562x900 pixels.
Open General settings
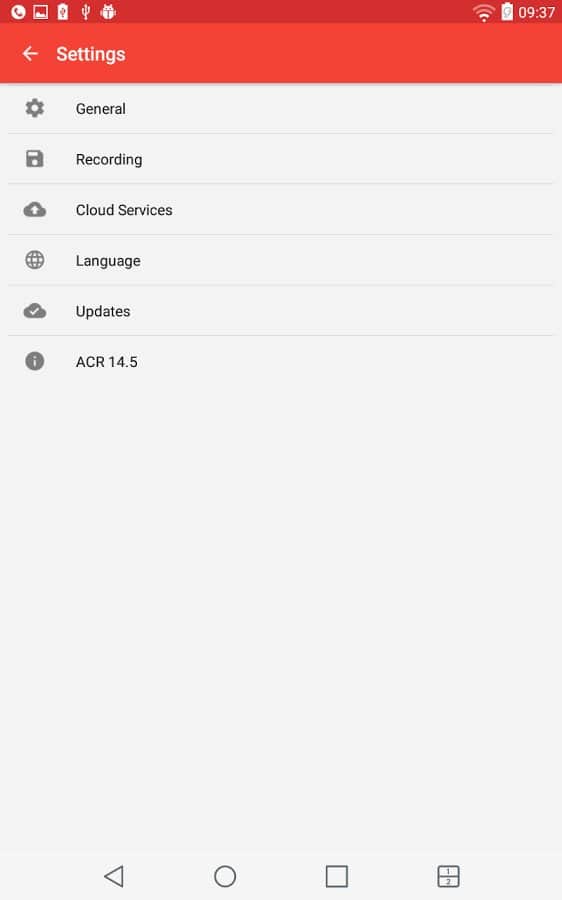(281, 108)
